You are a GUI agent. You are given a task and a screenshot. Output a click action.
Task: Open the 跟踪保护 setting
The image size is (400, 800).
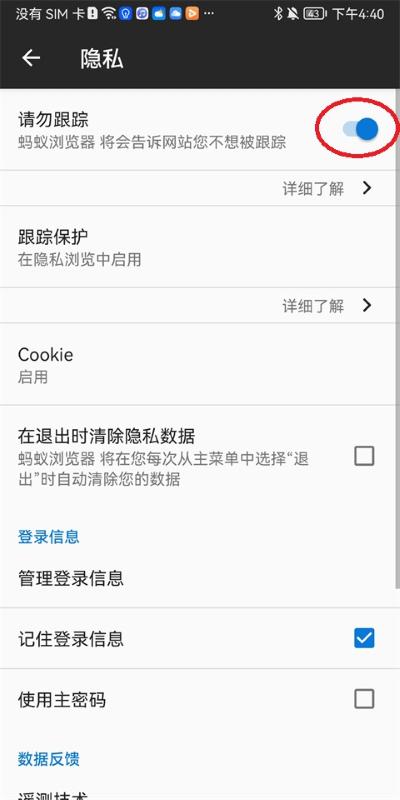(198, 247)
